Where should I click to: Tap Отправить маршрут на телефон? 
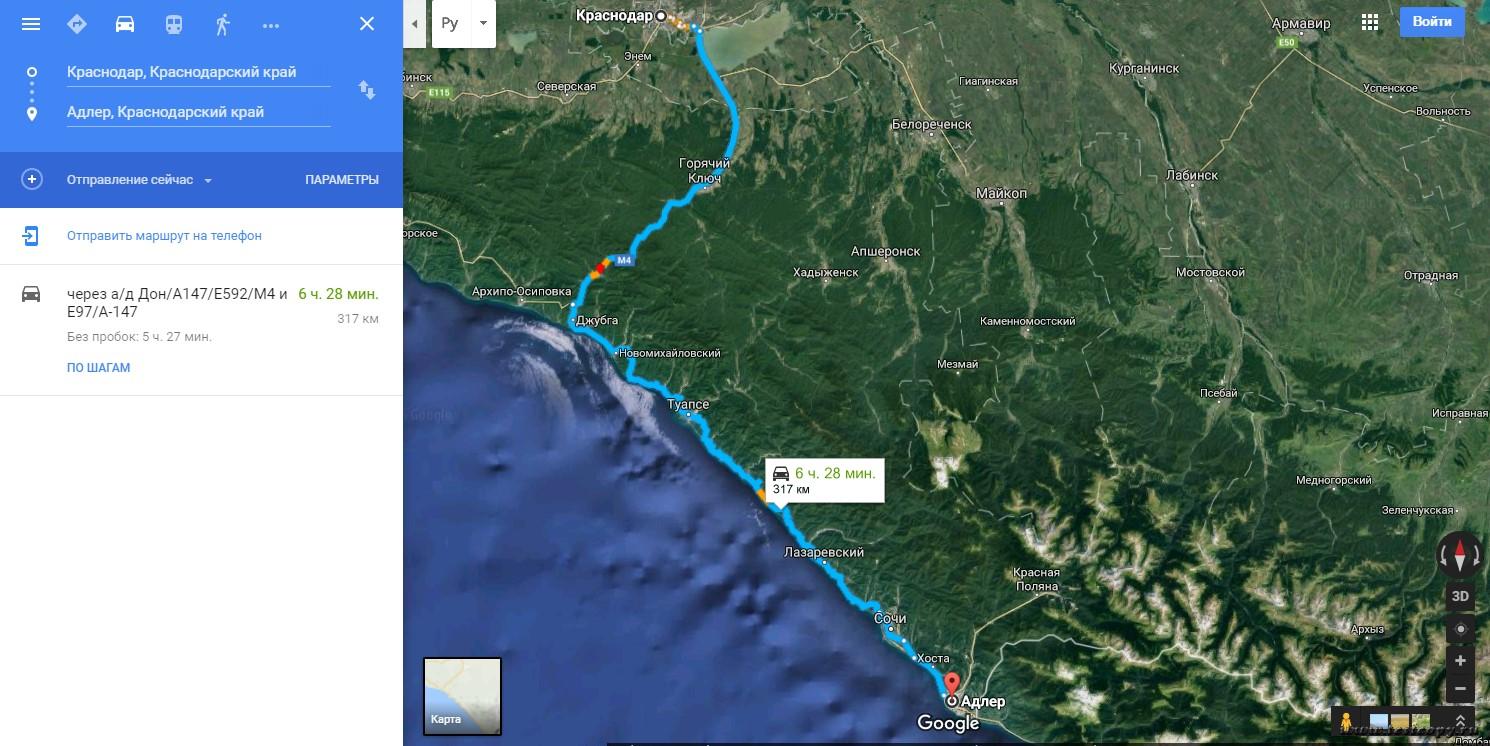tap(164, 236)
